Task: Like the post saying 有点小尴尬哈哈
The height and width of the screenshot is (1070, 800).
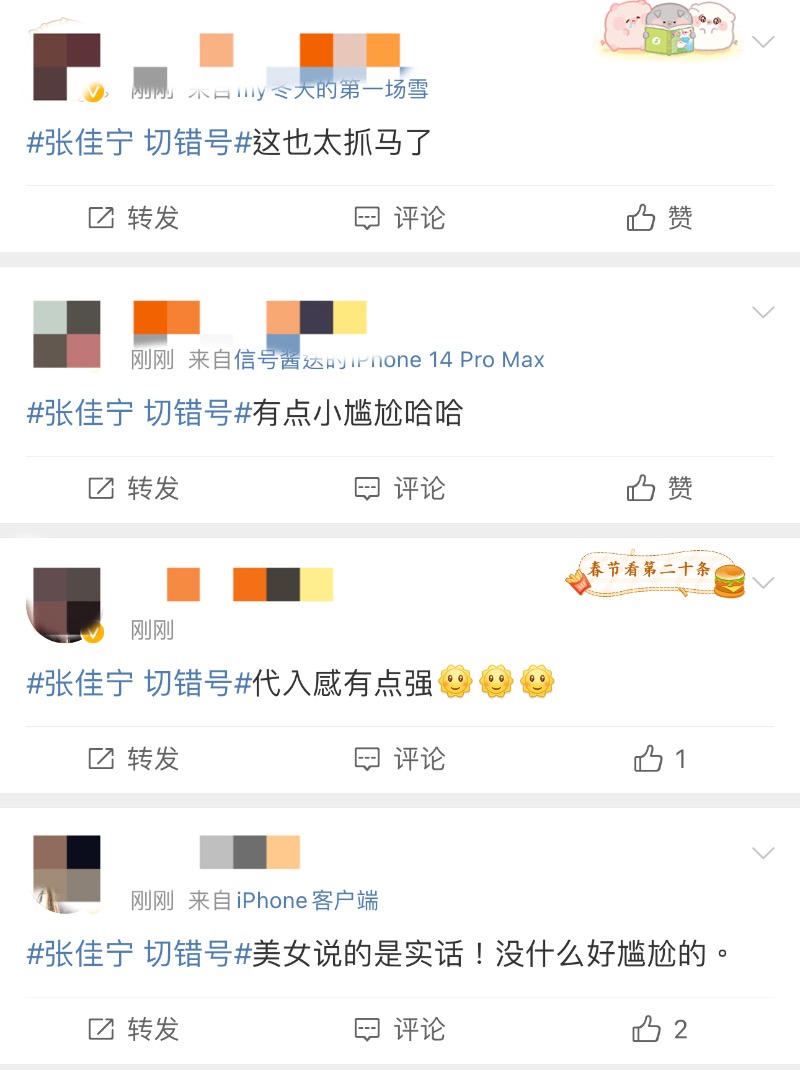Action: click(660, 488)
